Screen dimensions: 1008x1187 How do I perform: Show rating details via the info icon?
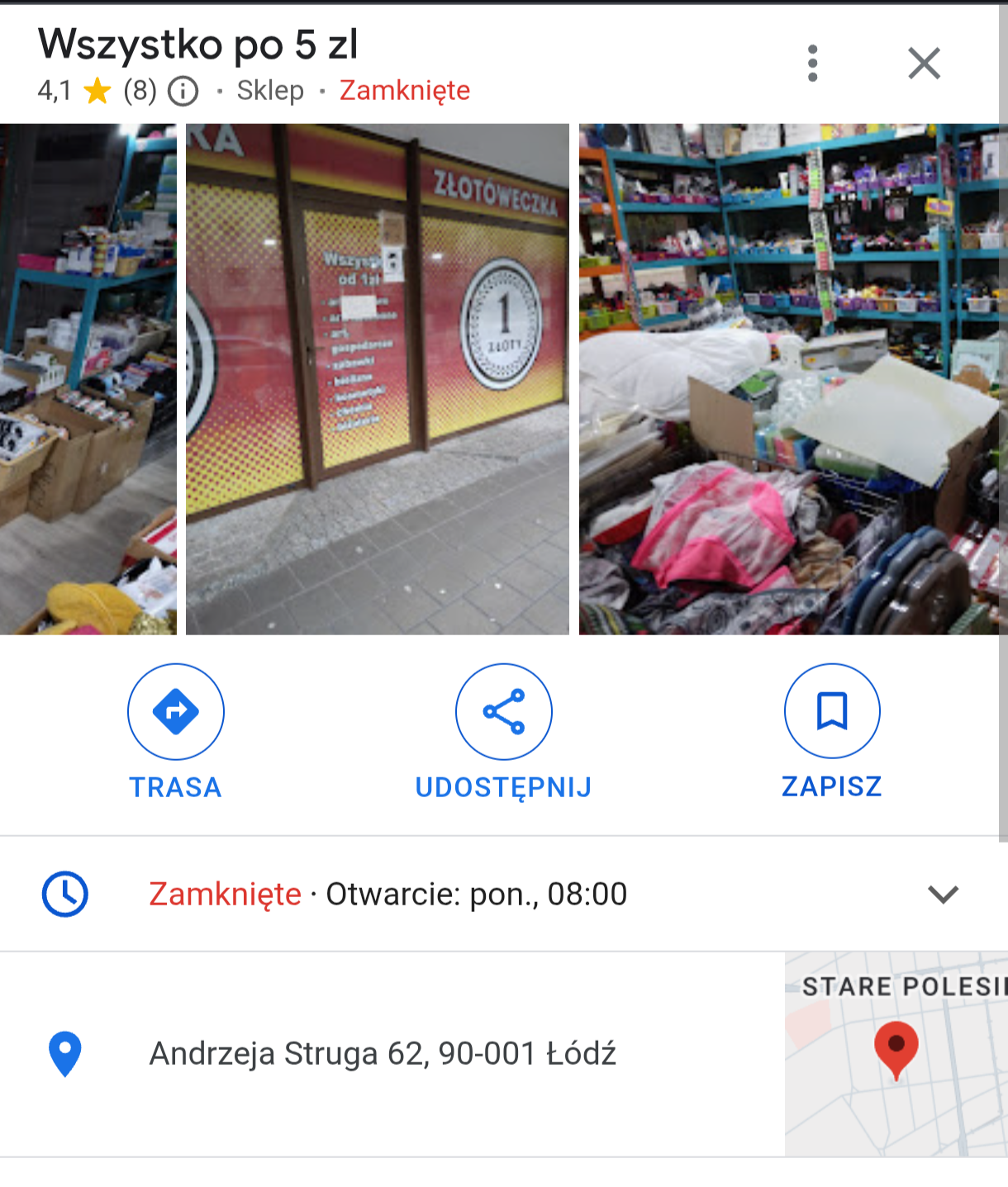[183, 91]
